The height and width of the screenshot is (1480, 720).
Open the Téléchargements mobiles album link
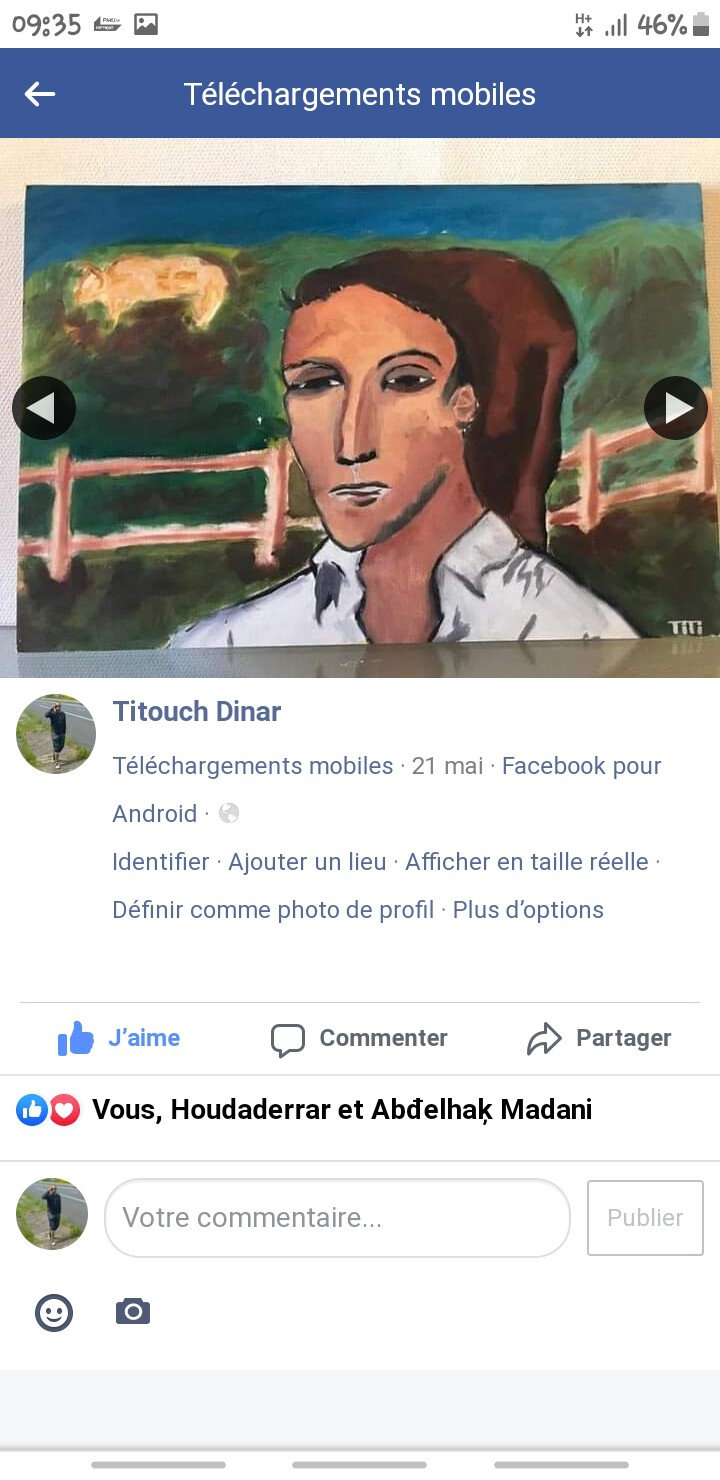[x=252, y=766]
